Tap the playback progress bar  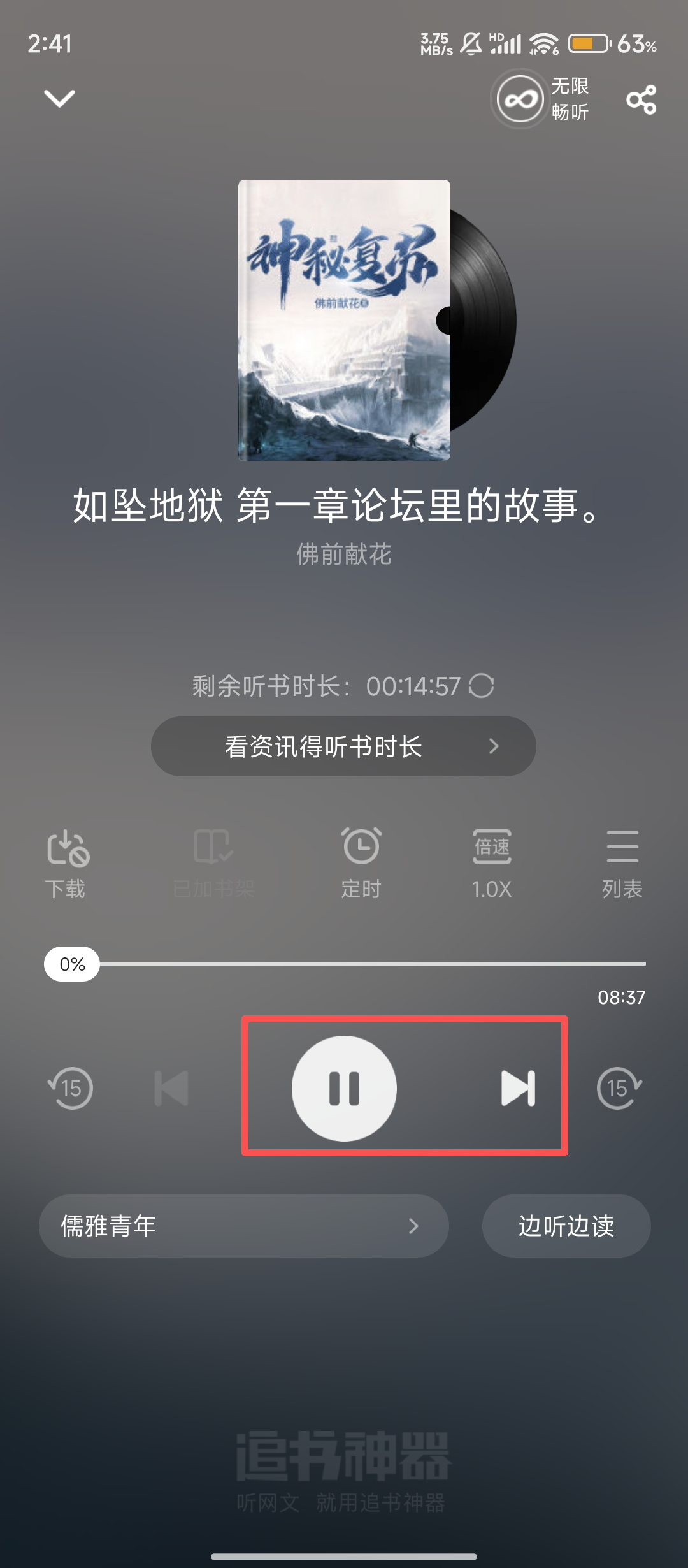pos(373,964)
